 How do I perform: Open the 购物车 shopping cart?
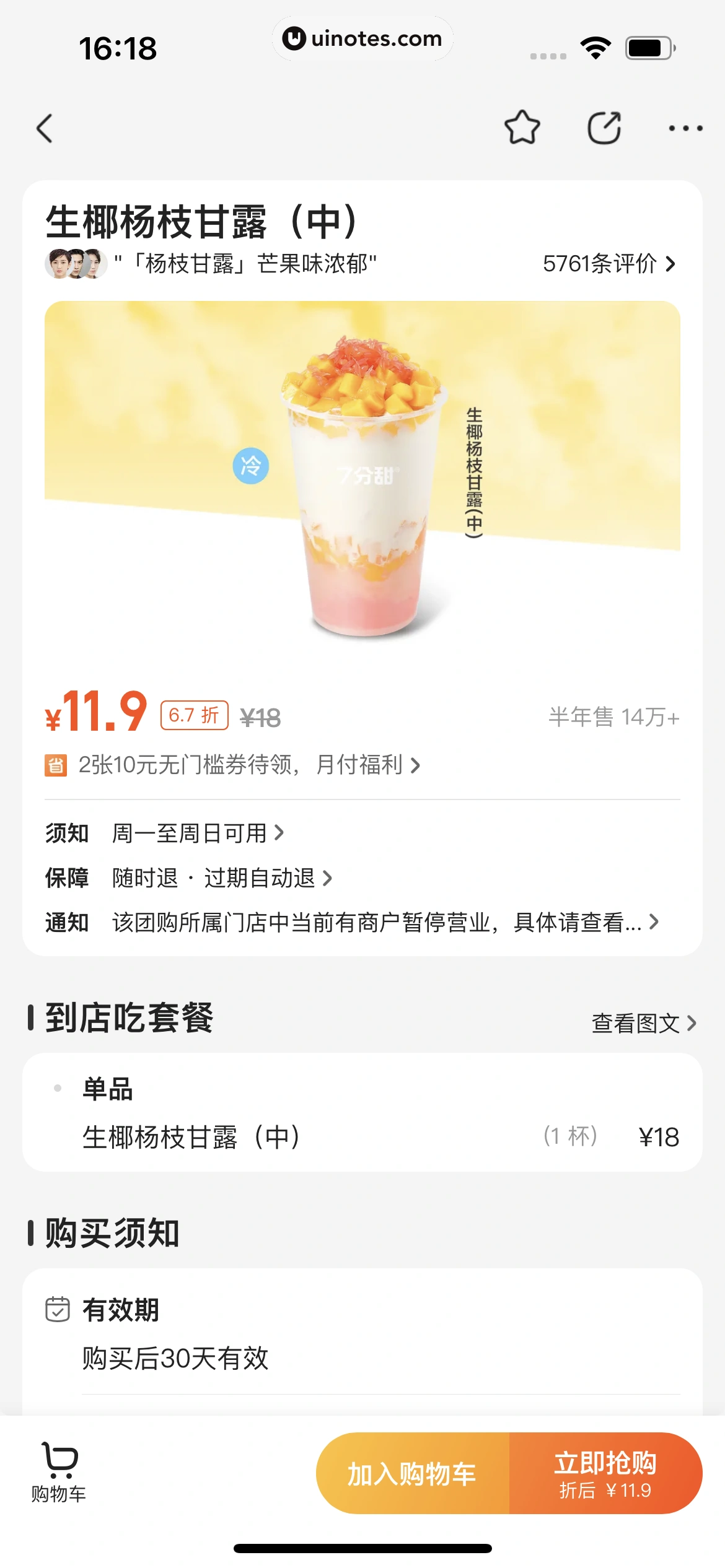(x=59, y=1473)
